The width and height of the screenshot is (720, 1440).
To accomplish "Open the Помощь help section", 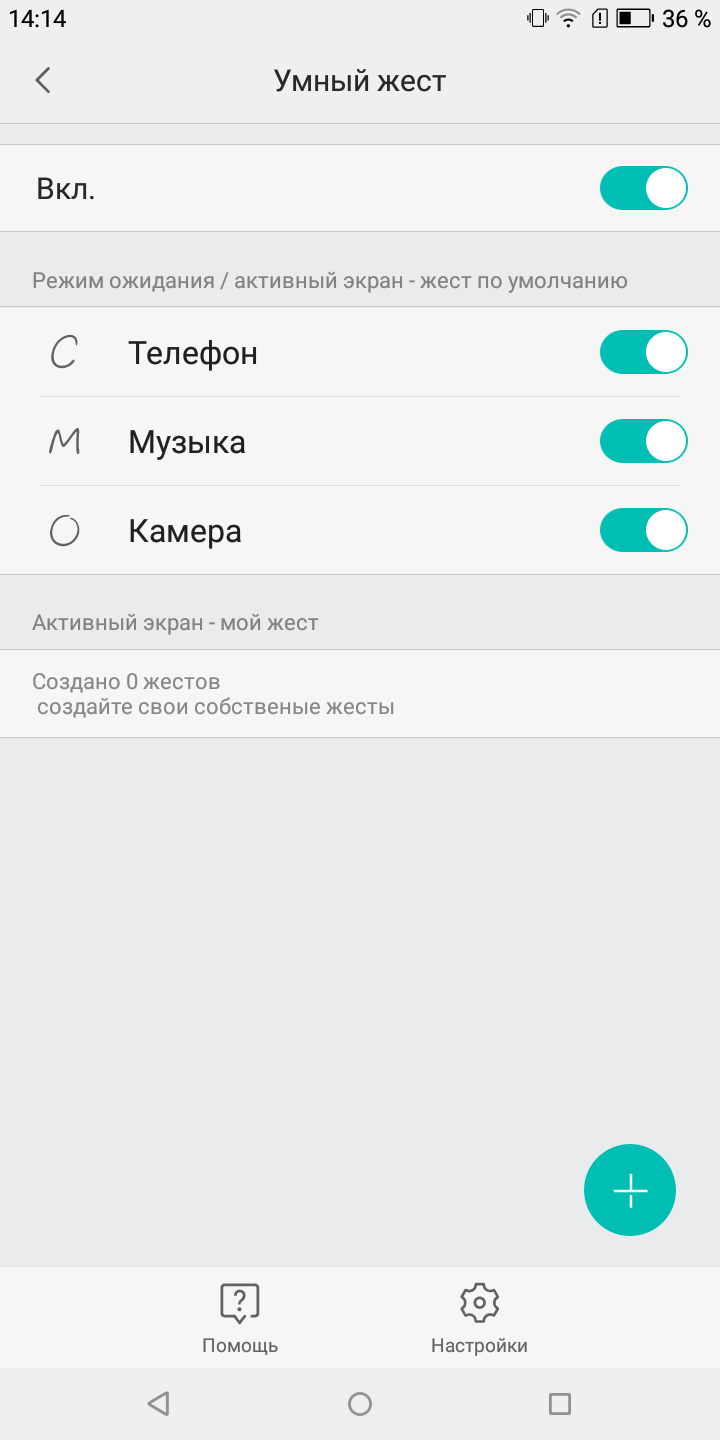I will pos(240,1318).
